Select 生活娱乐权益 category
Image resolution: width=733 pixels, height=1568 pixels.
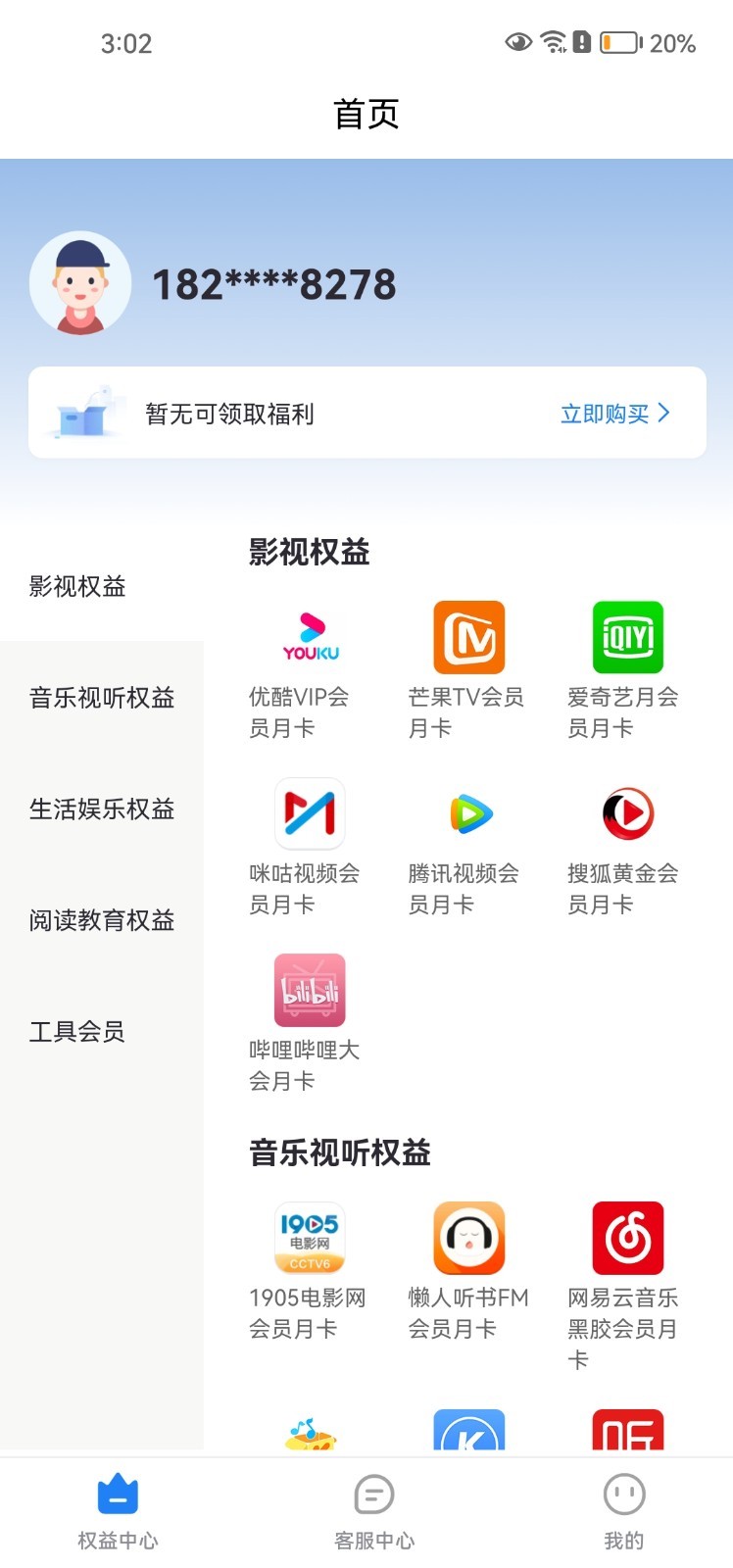coord(102,809)
